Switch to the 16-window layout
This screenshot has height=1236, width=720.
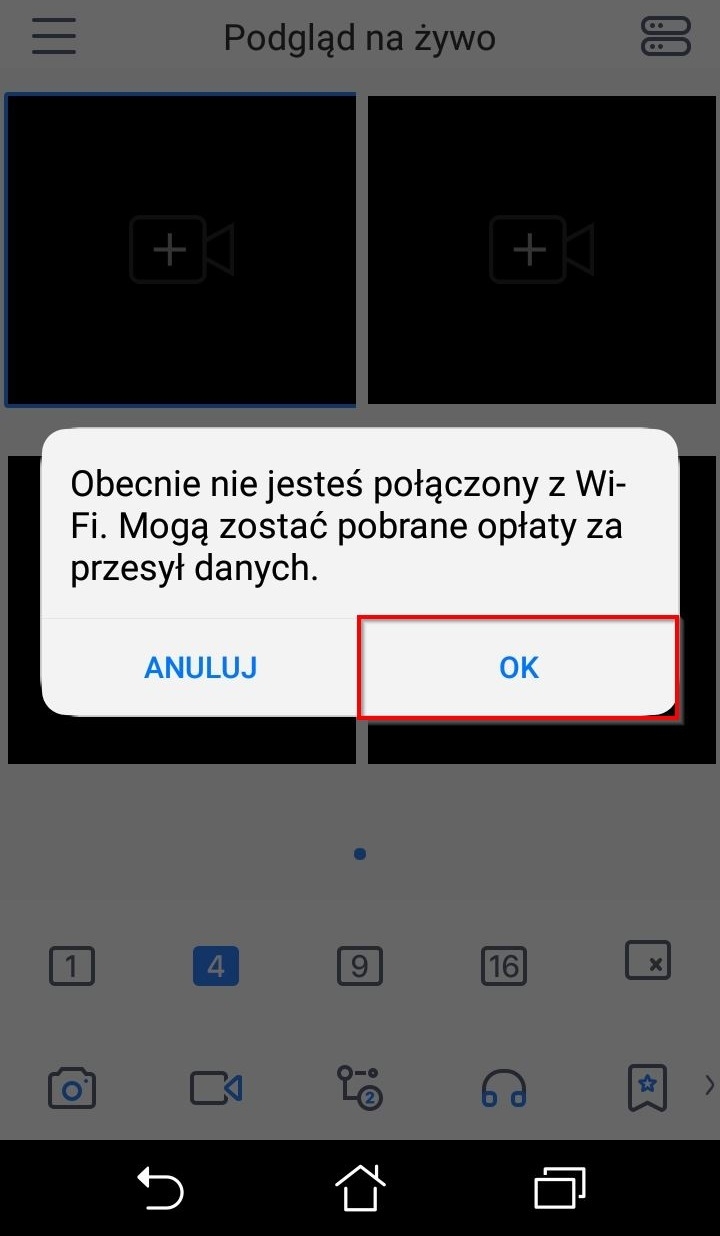(x=503, y=966)
